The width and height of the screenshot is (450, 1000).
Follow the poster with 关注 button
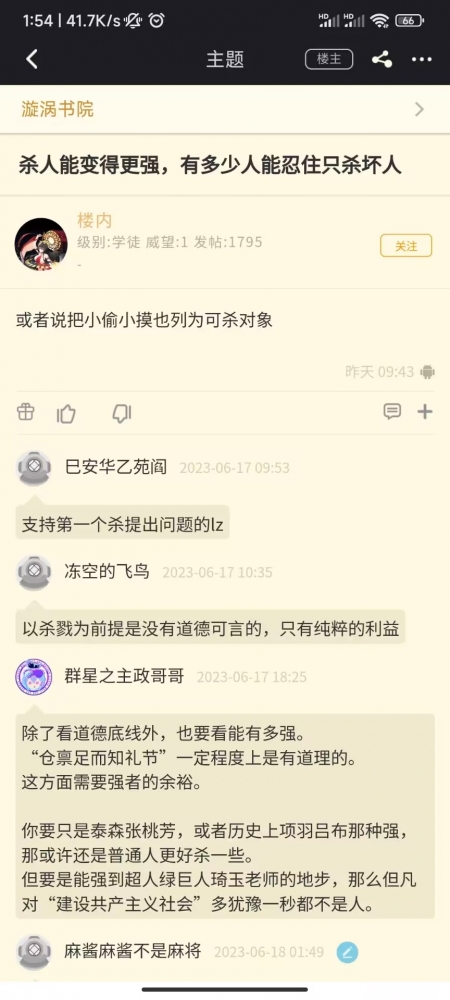coord(406,246)
